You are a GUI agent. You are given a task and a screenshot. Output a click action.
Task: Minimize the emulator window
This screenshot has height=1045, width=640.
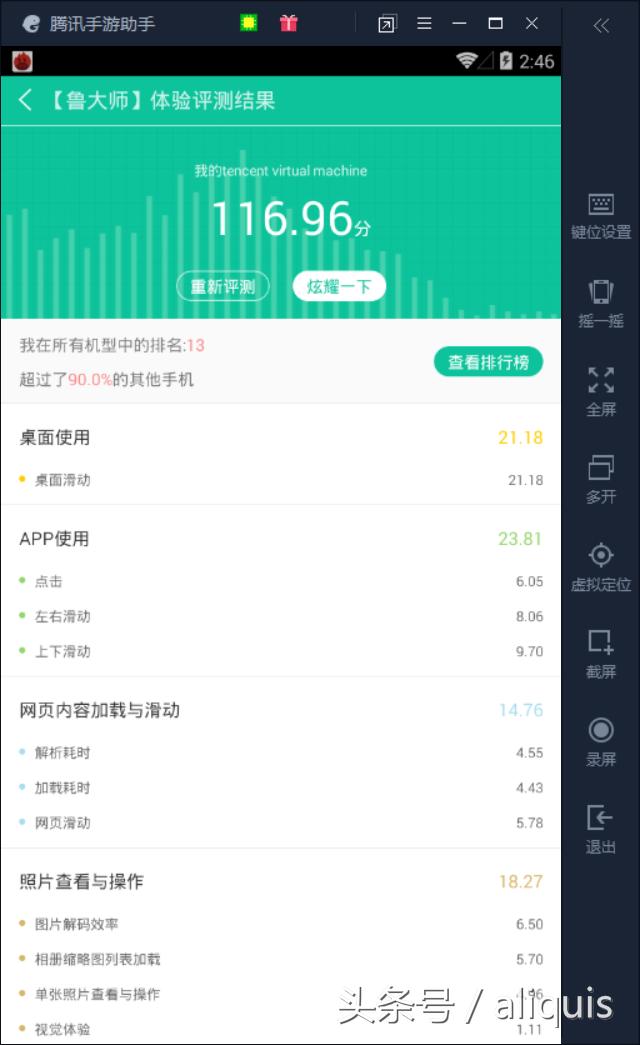459,23
